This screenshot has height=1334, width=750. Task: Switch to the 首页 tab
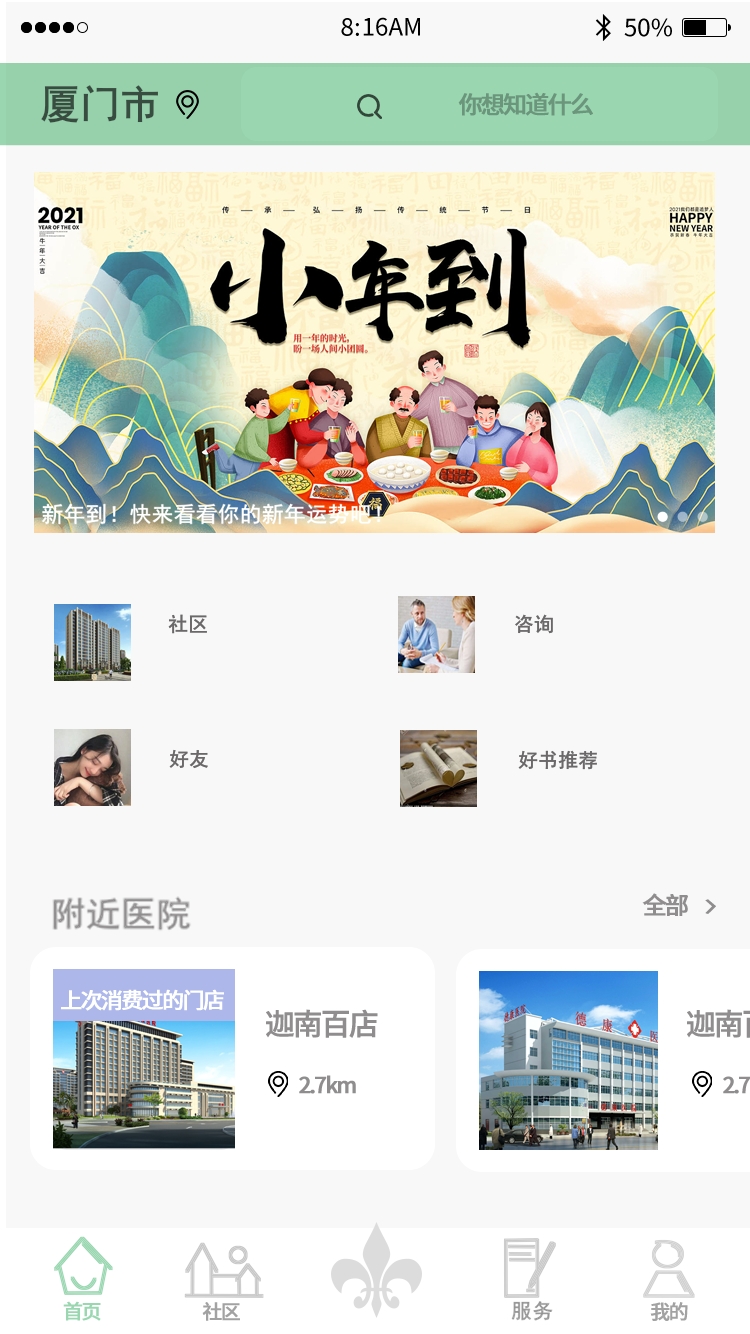point(83,1279)
